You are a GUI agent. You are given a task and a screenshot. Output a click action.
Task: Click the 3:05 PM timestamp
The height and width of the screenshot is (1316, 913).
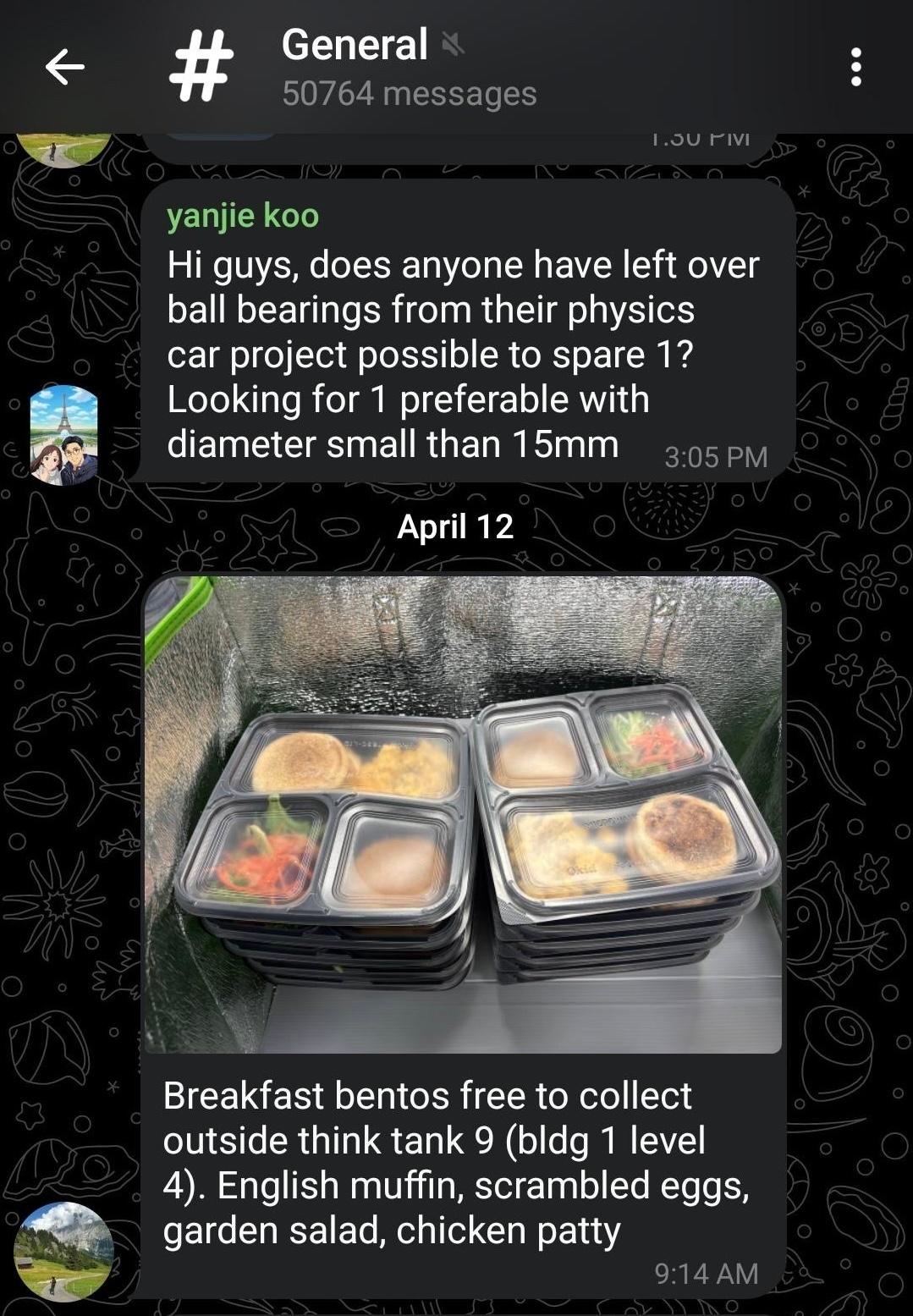pyautogui.click(x=714, y=458)
